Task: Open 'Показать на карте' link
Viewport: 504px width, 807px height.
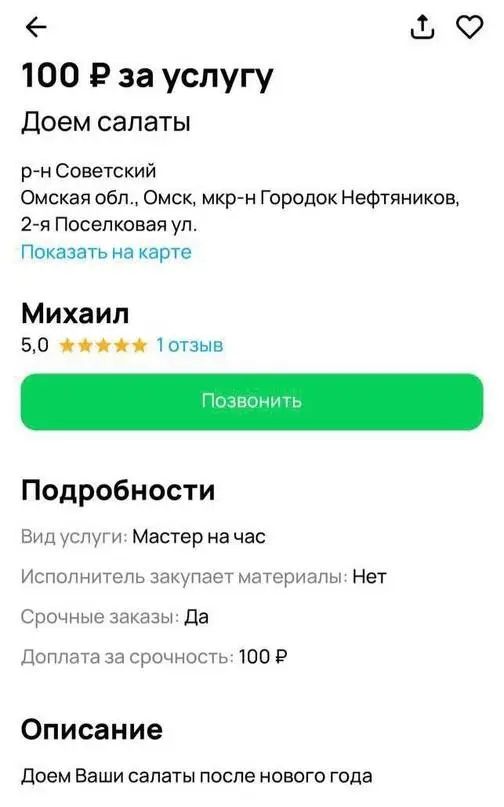Action: point(106,252)
